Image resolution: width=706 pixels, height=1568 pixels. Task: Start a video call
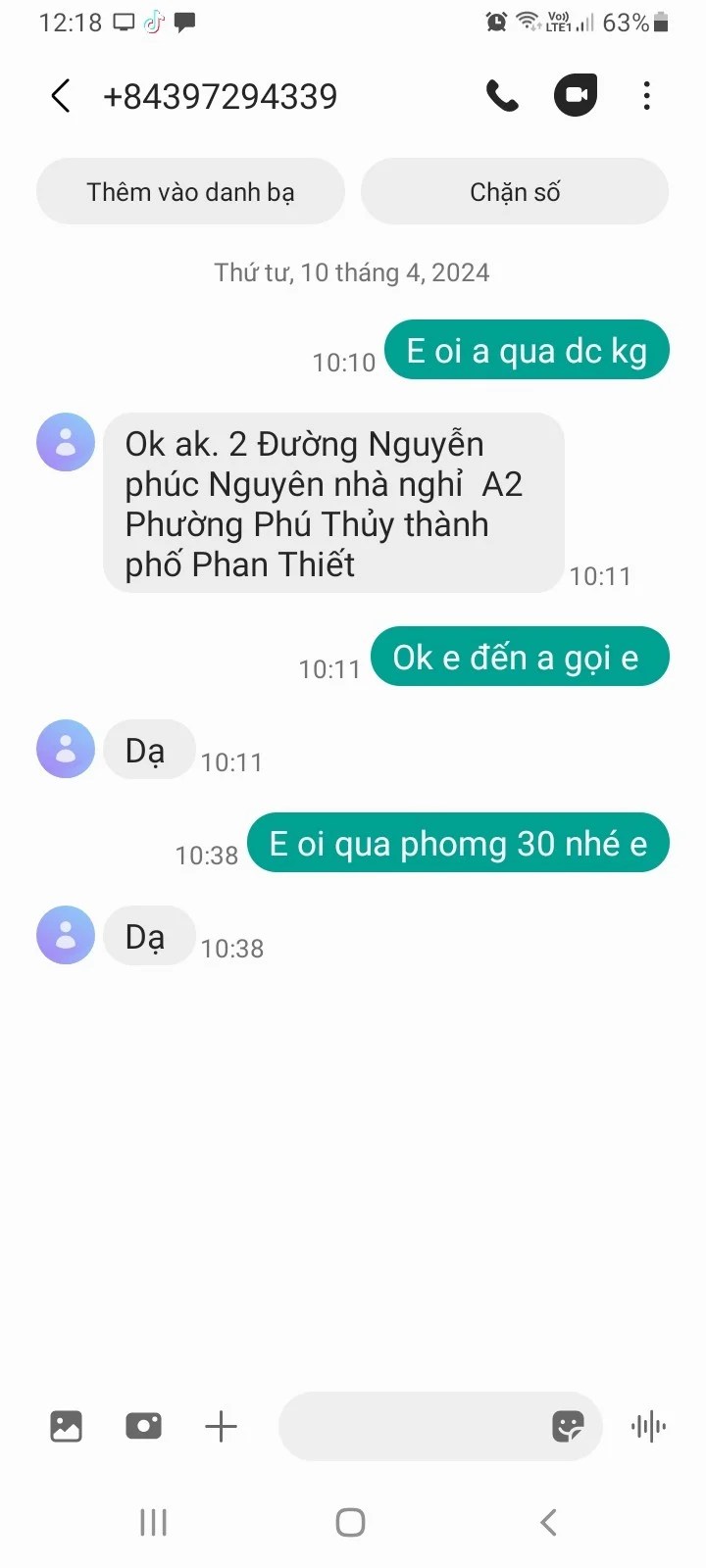(x=576, y=96)
